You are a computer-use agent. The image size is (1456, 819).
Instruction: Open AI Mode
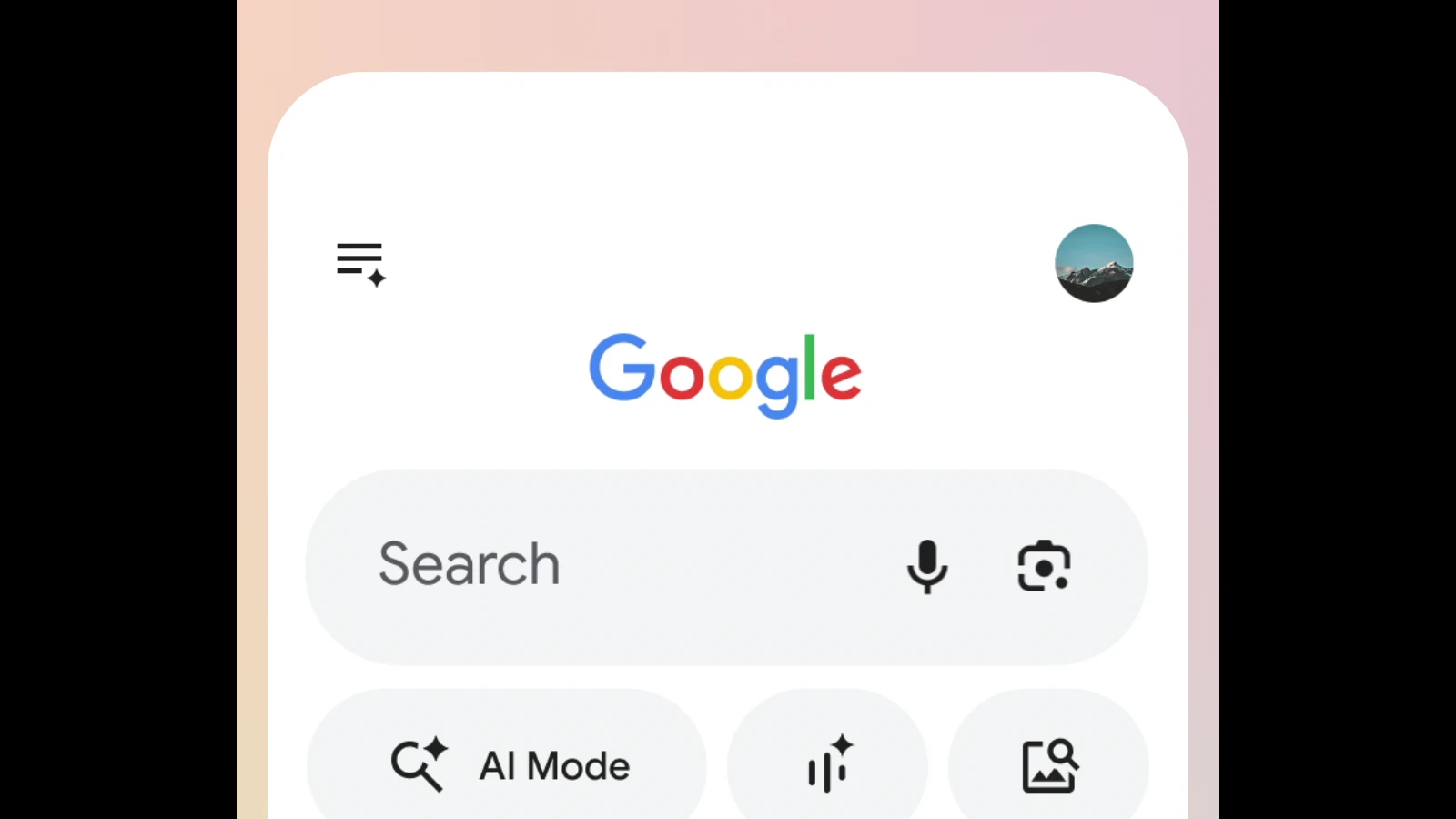[x=508, y=764]
